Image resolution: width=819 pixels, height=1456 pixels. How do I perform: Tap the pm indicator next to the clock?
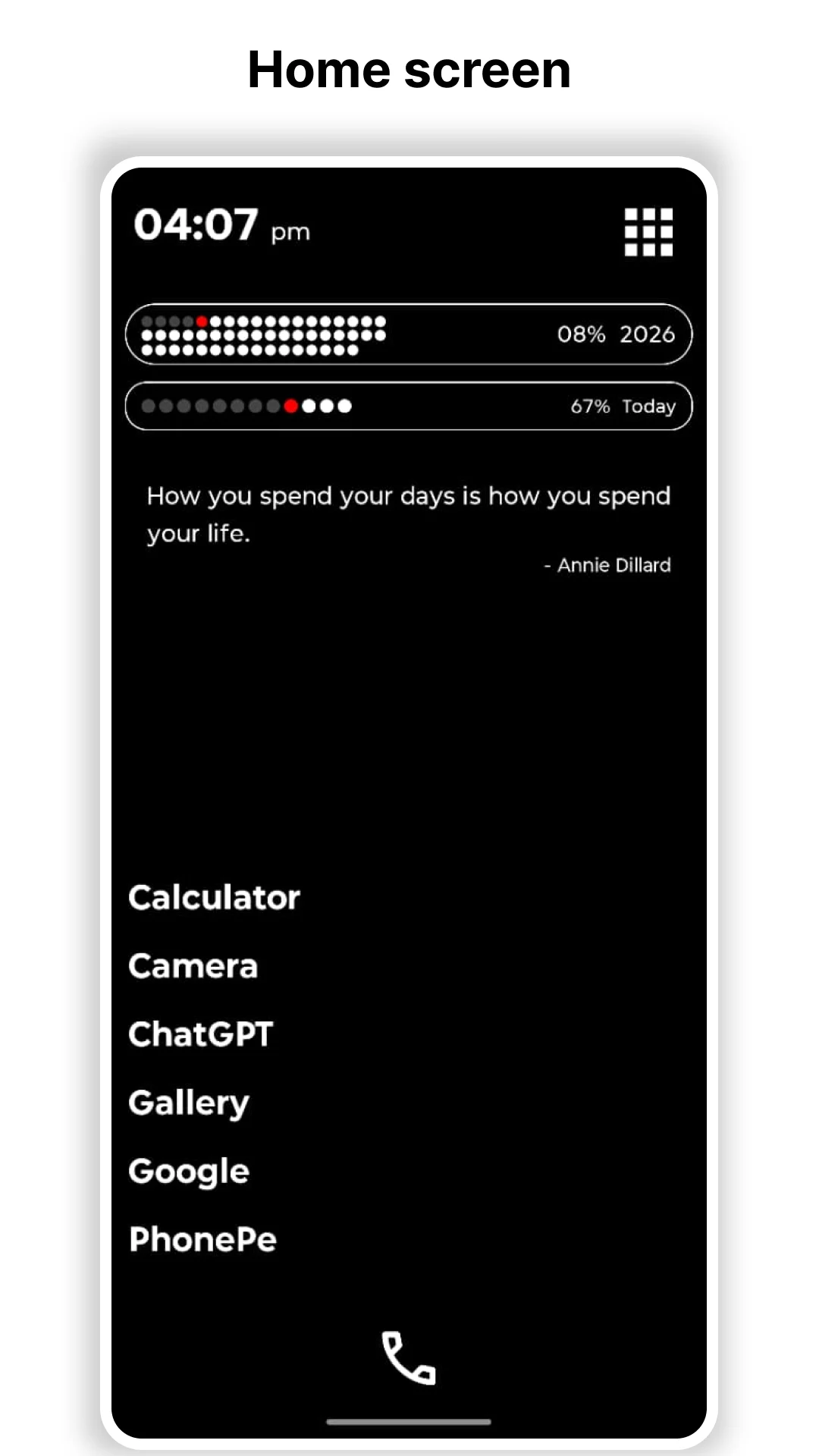click(x=290, y=233)
